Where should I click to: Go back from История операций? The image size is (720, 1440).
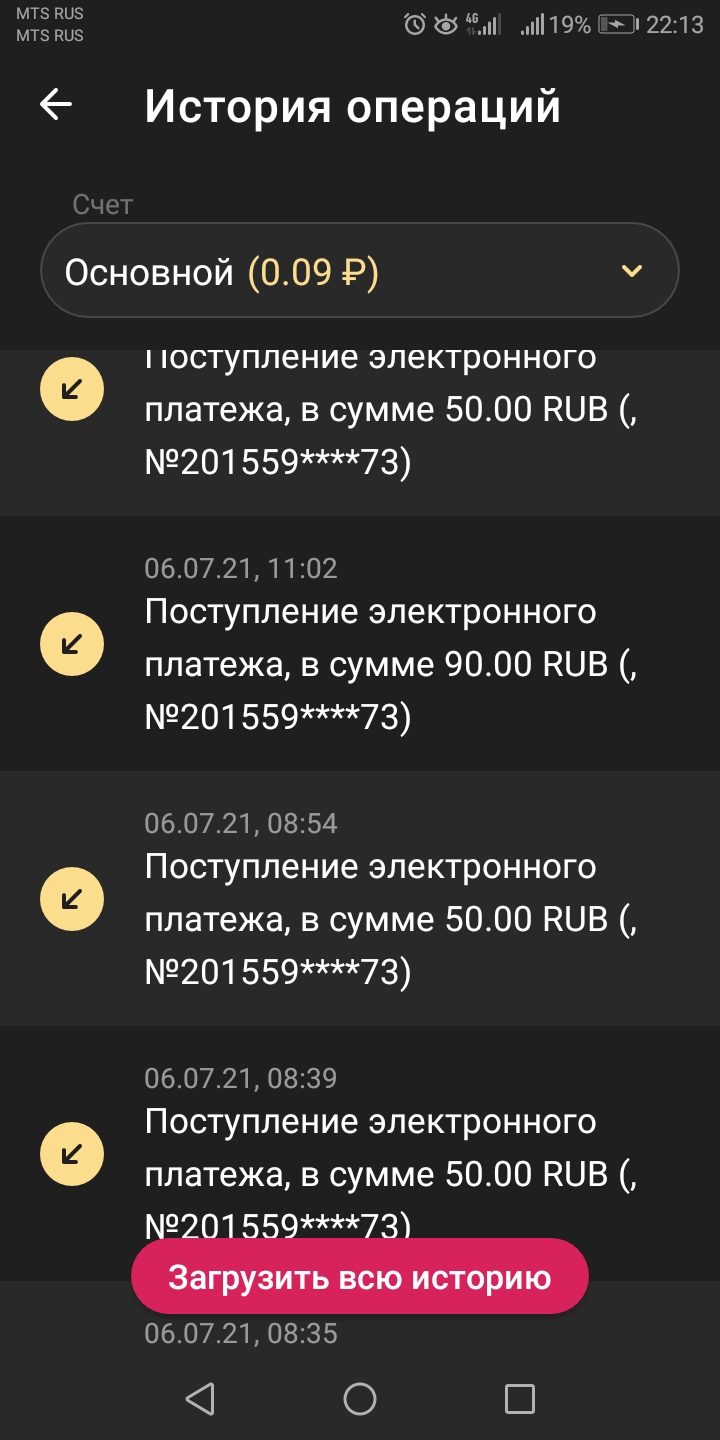click(56, 105)
